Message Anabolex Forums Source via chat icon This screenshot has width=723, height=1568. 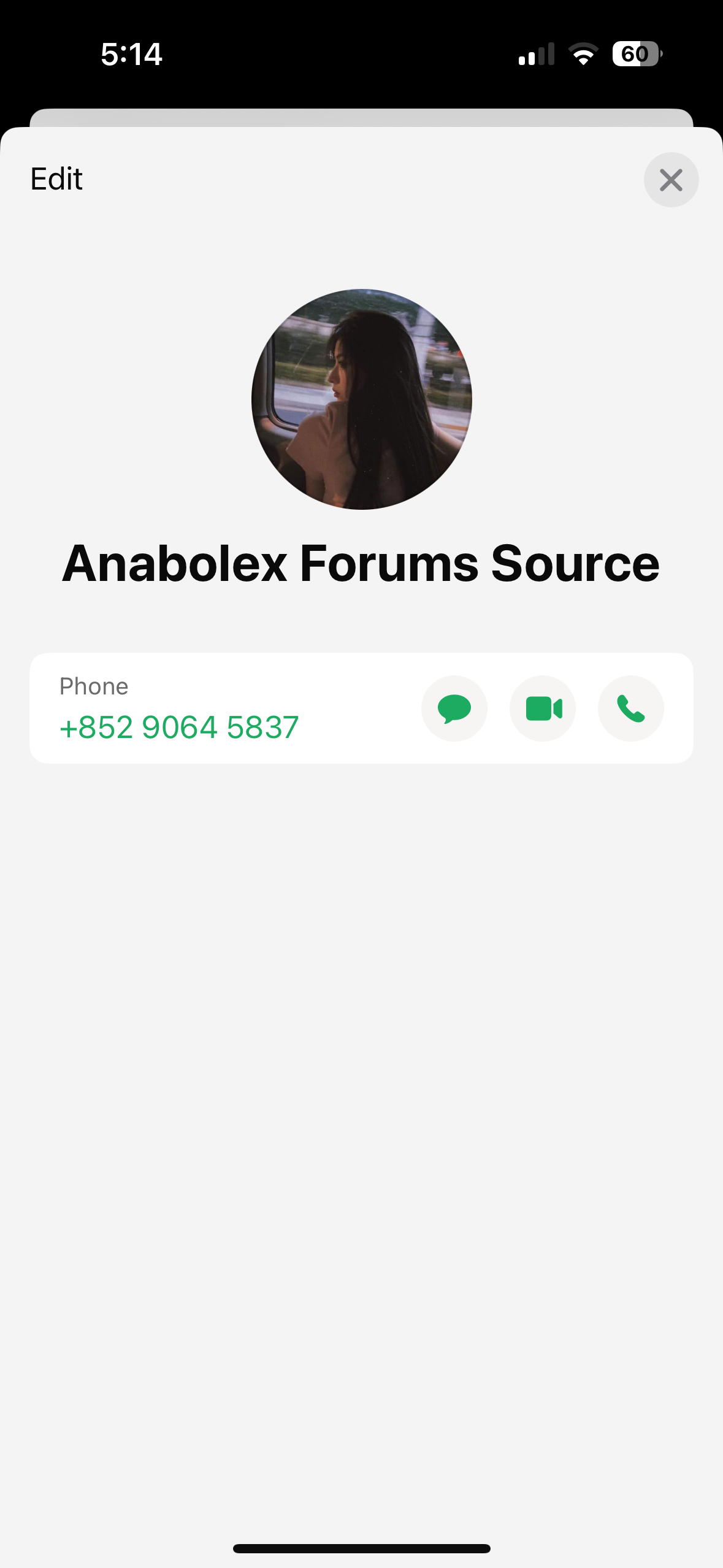[x=454, y=709]
